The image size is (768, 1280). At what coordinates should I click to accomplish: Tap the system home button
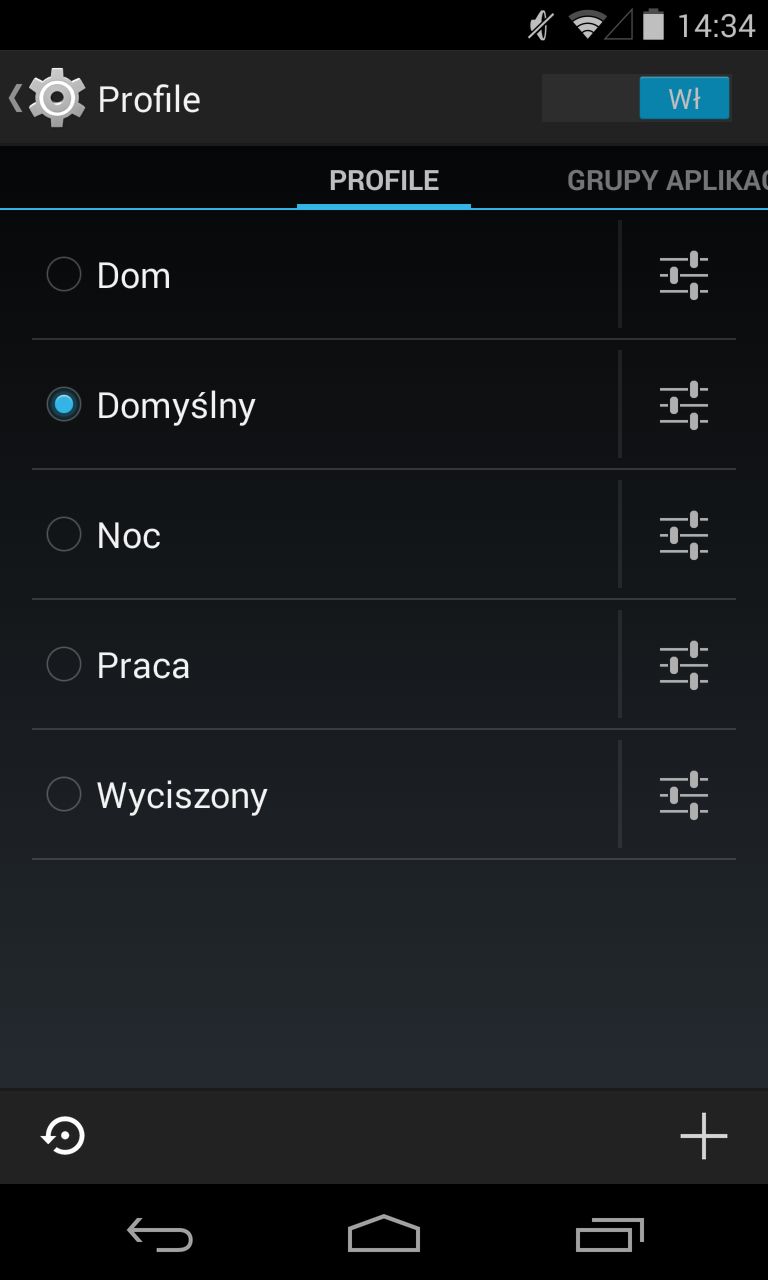coord(384,1234)
